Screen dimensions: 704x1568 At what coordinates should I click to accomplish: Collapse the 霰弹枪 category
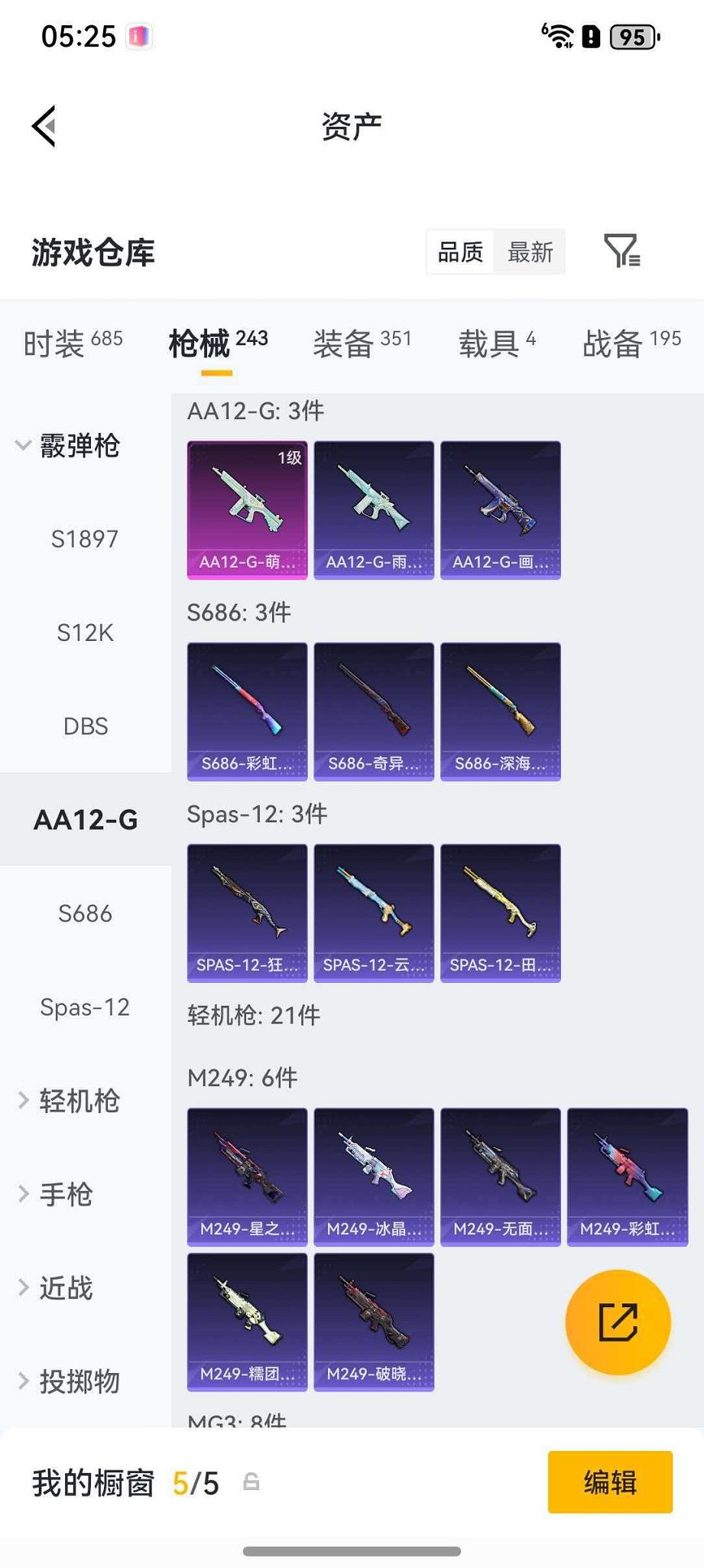pos(69,445)
